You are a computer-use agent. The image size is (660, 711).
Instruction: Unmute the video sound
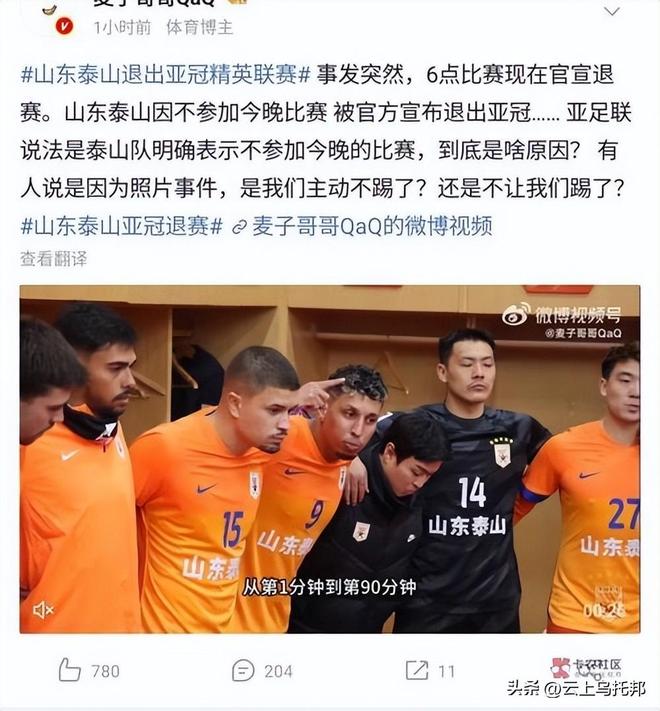(x=44, y=609)
